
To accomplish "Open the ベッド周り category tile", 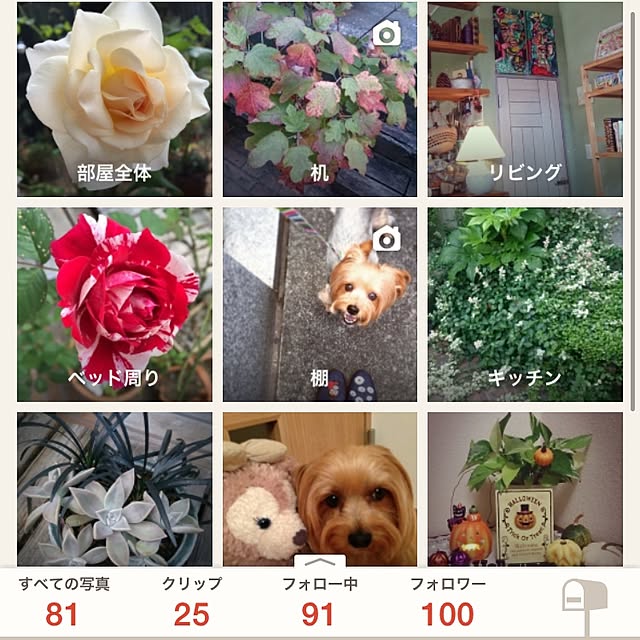I will [x=114, y=304].
